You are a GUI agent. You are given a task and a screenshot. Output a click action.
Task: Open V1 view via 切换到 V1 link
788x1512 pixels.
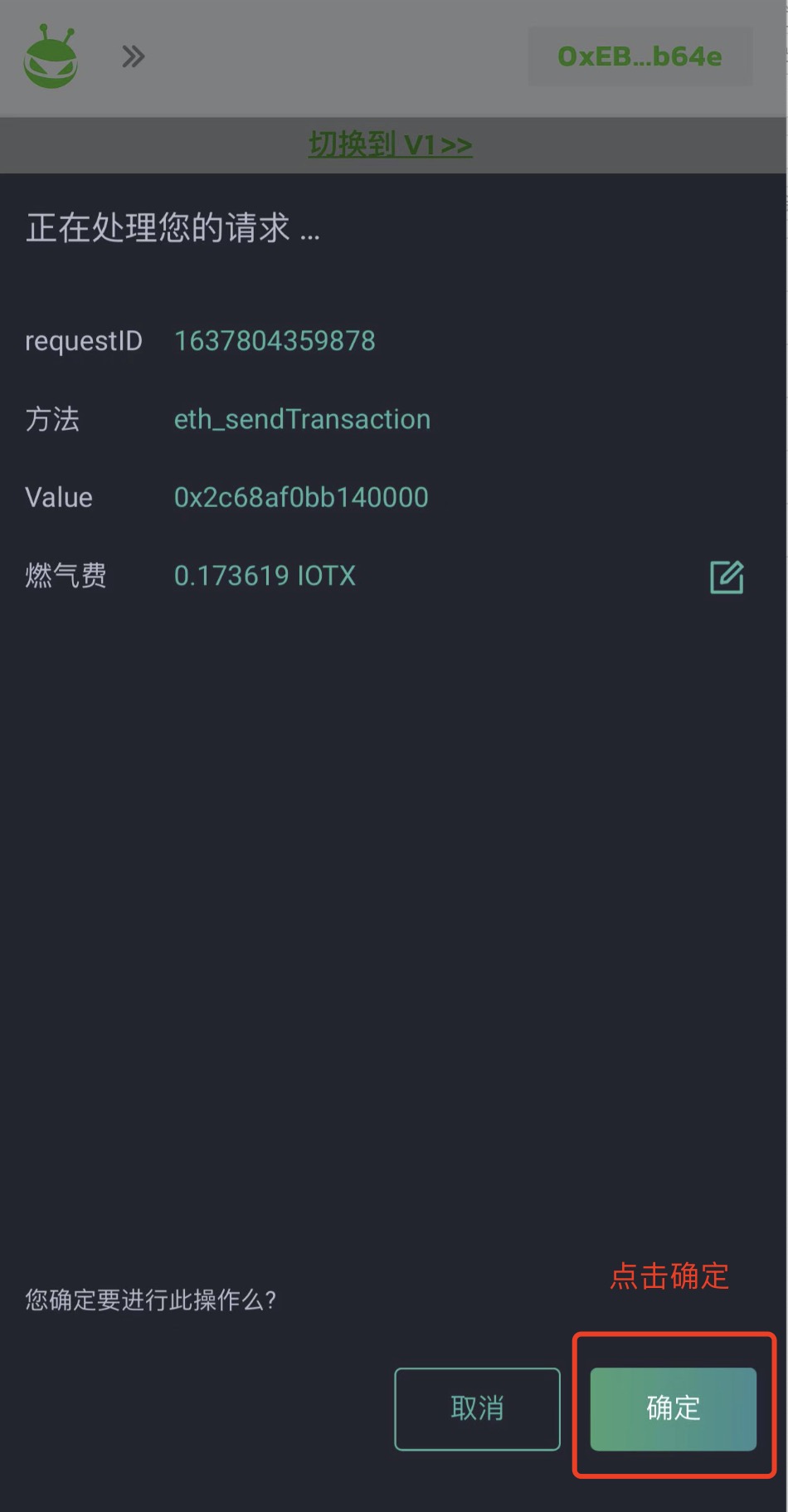coord(391,144)
